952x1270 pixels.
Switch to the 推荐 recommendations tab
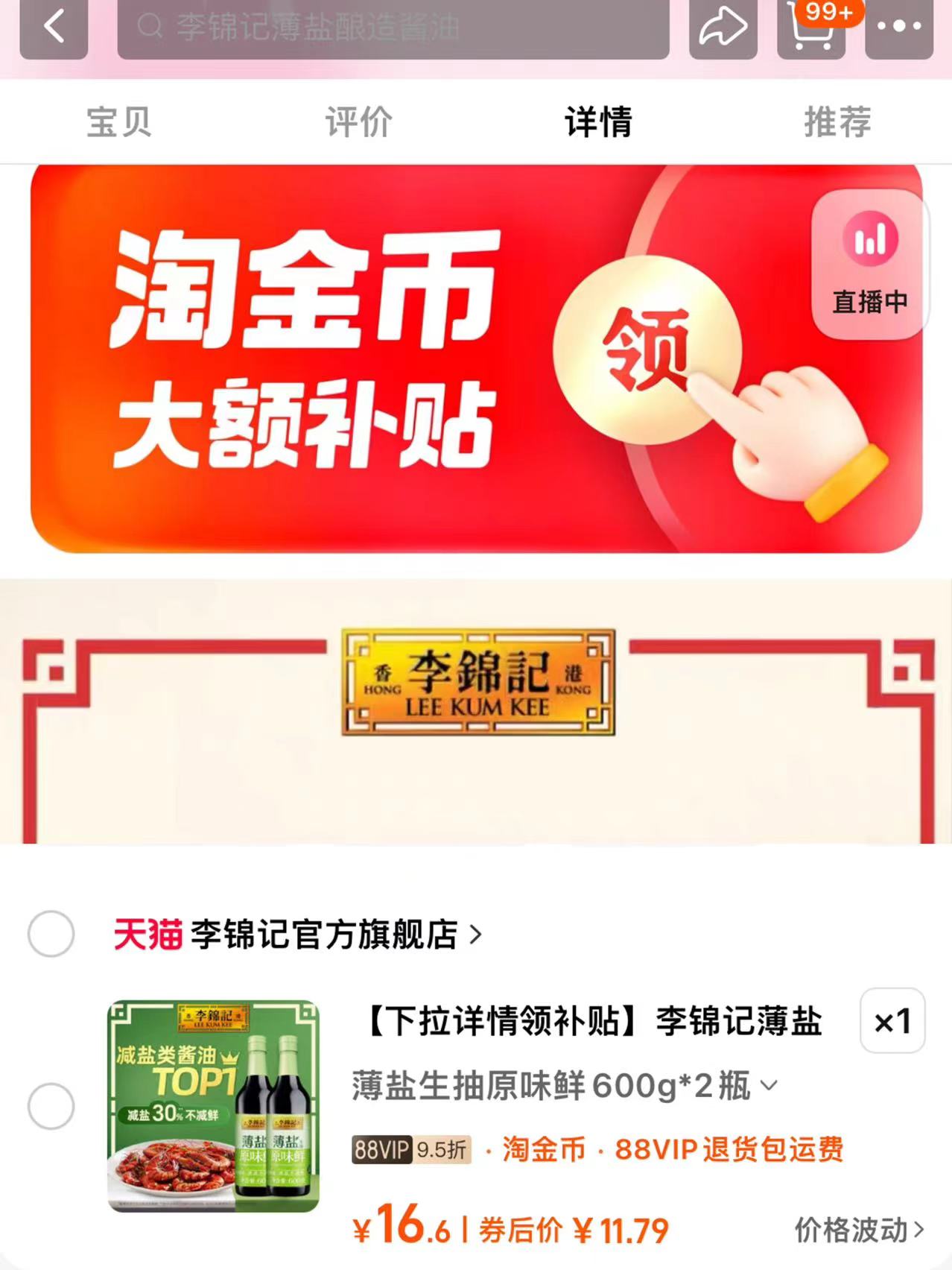840,122
